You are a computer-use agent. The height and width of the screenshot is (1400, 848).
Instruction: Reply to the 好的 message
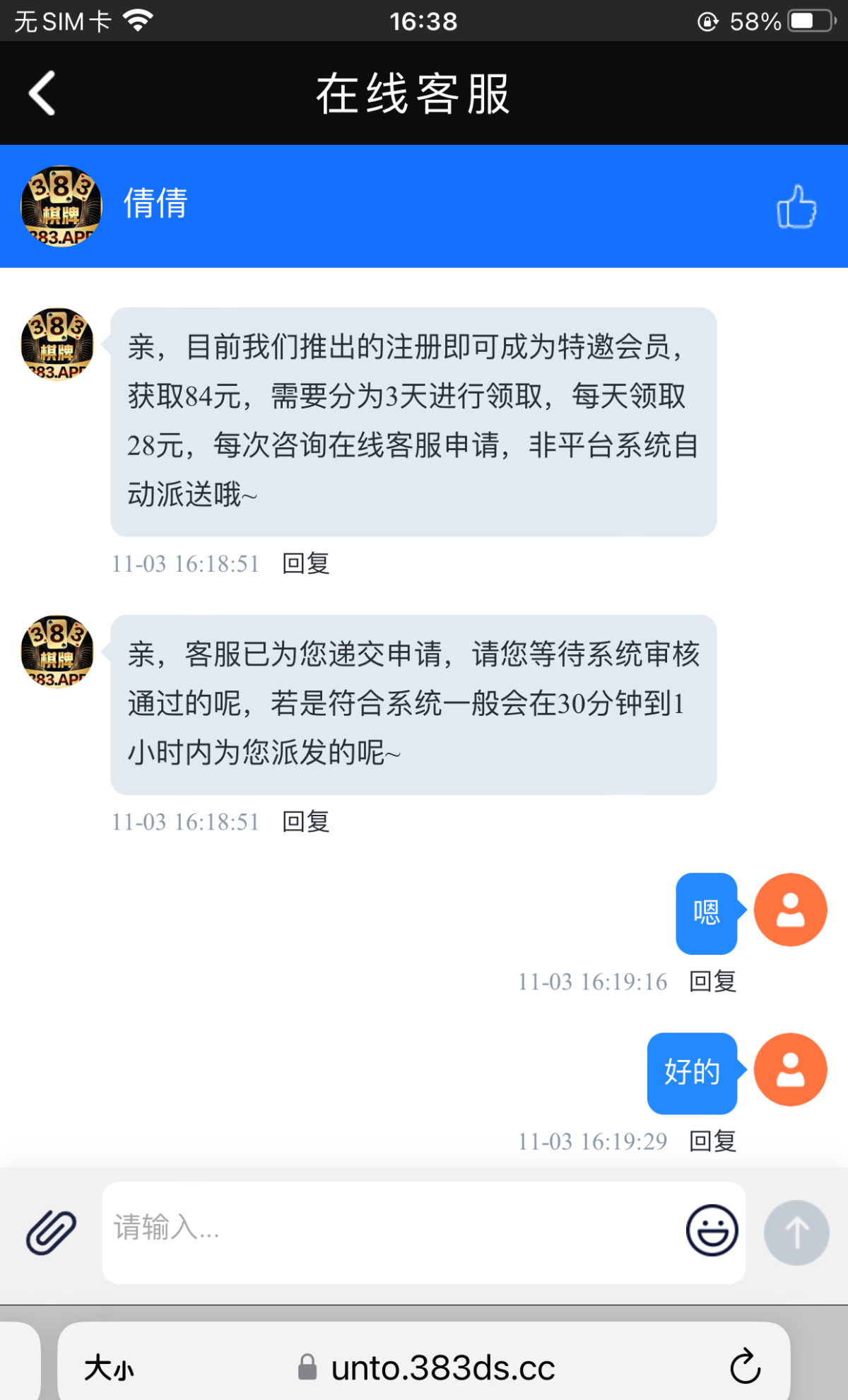[712, 1141]
